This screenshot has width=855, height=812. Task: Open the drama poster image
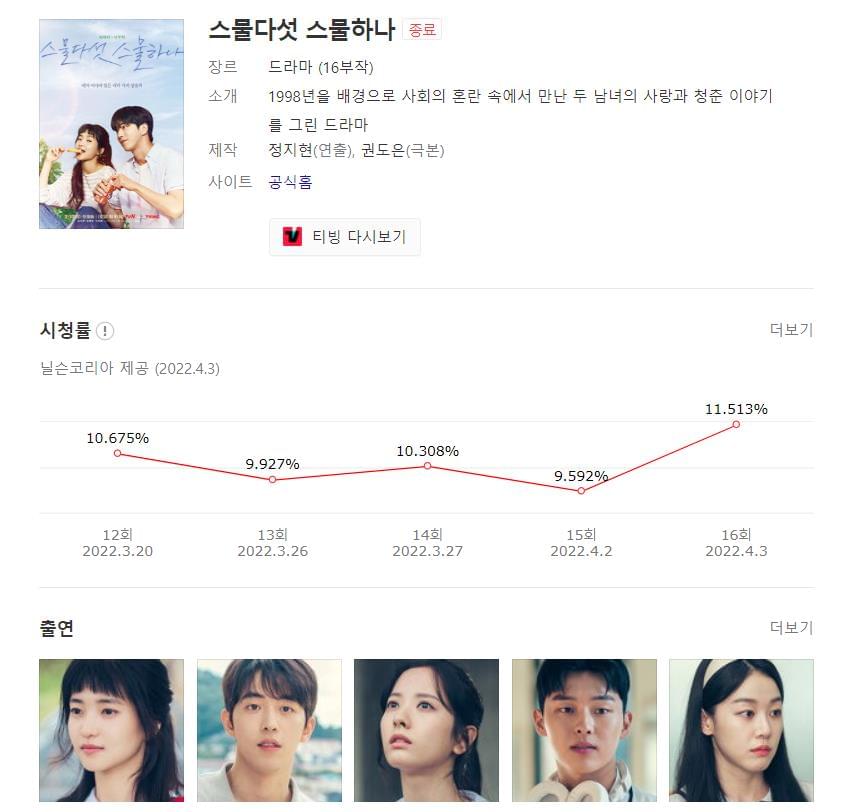tap(111, 123)
